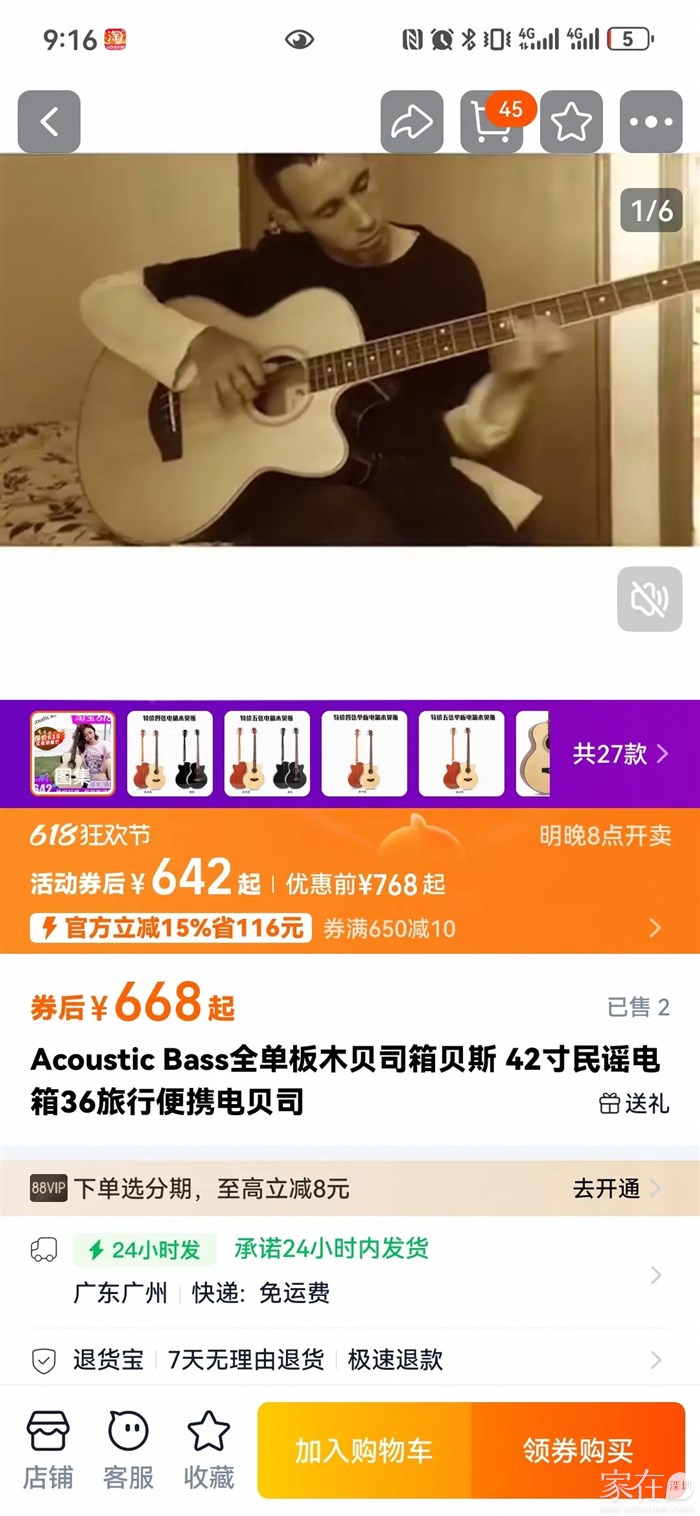Unmute the product video
The height and width of the screenshot is (1516, 700).
click(x=649, y=599)
